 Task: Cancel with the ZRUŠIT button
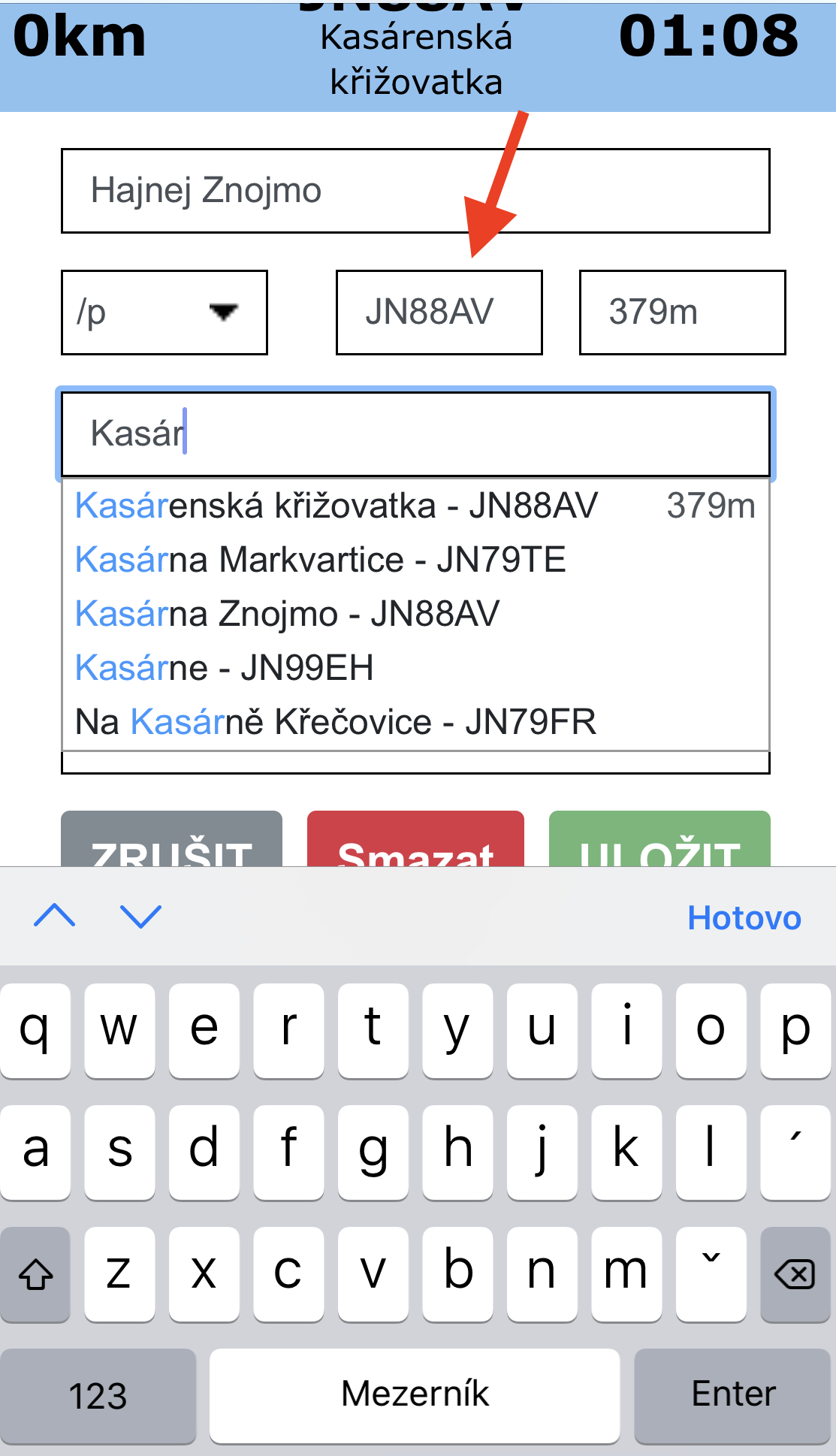tap(172, 839)
